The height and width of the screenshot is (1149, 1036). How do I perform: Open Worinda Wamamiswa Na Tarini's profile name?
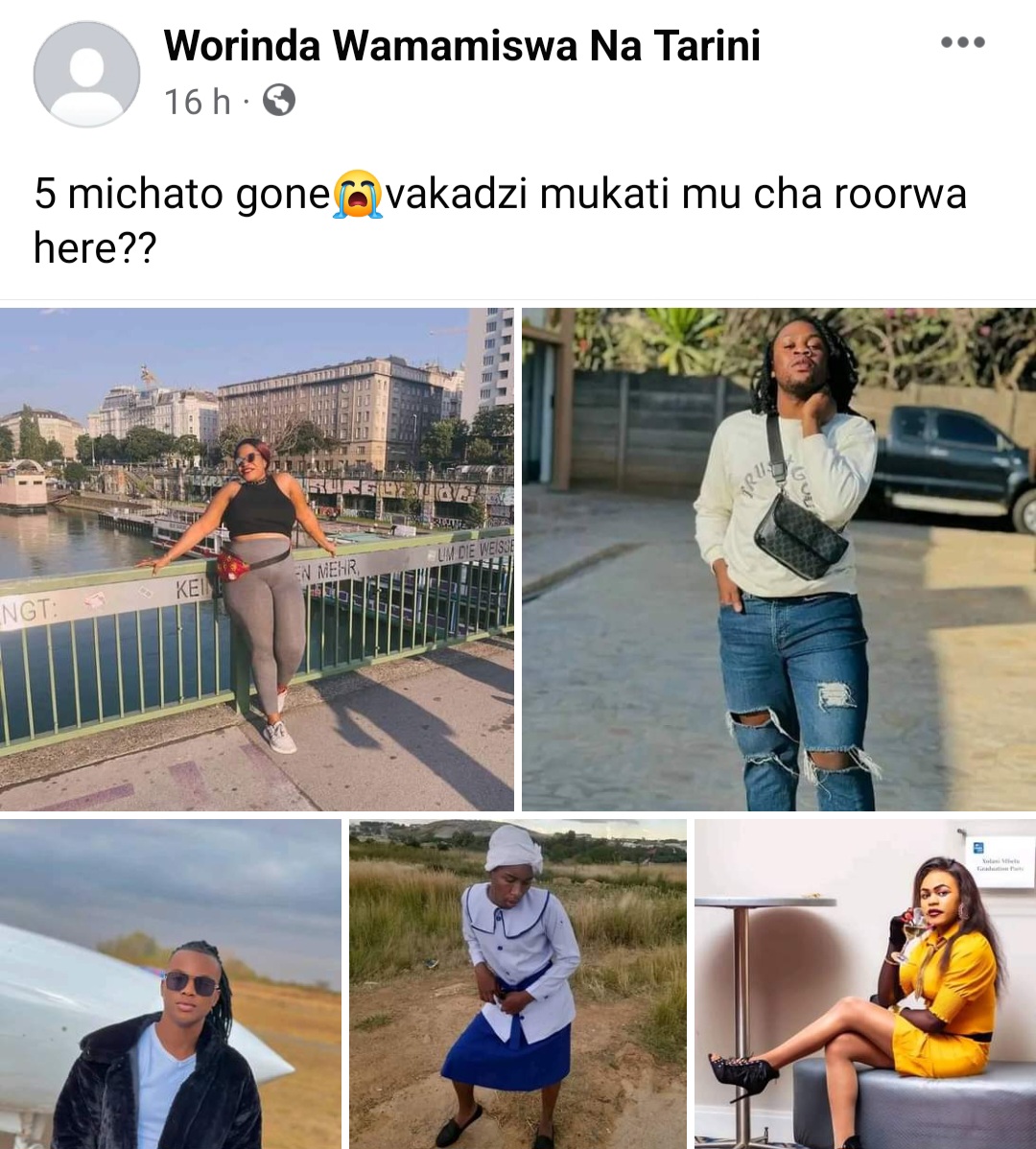pyautogui.click(x=461, y=45)
